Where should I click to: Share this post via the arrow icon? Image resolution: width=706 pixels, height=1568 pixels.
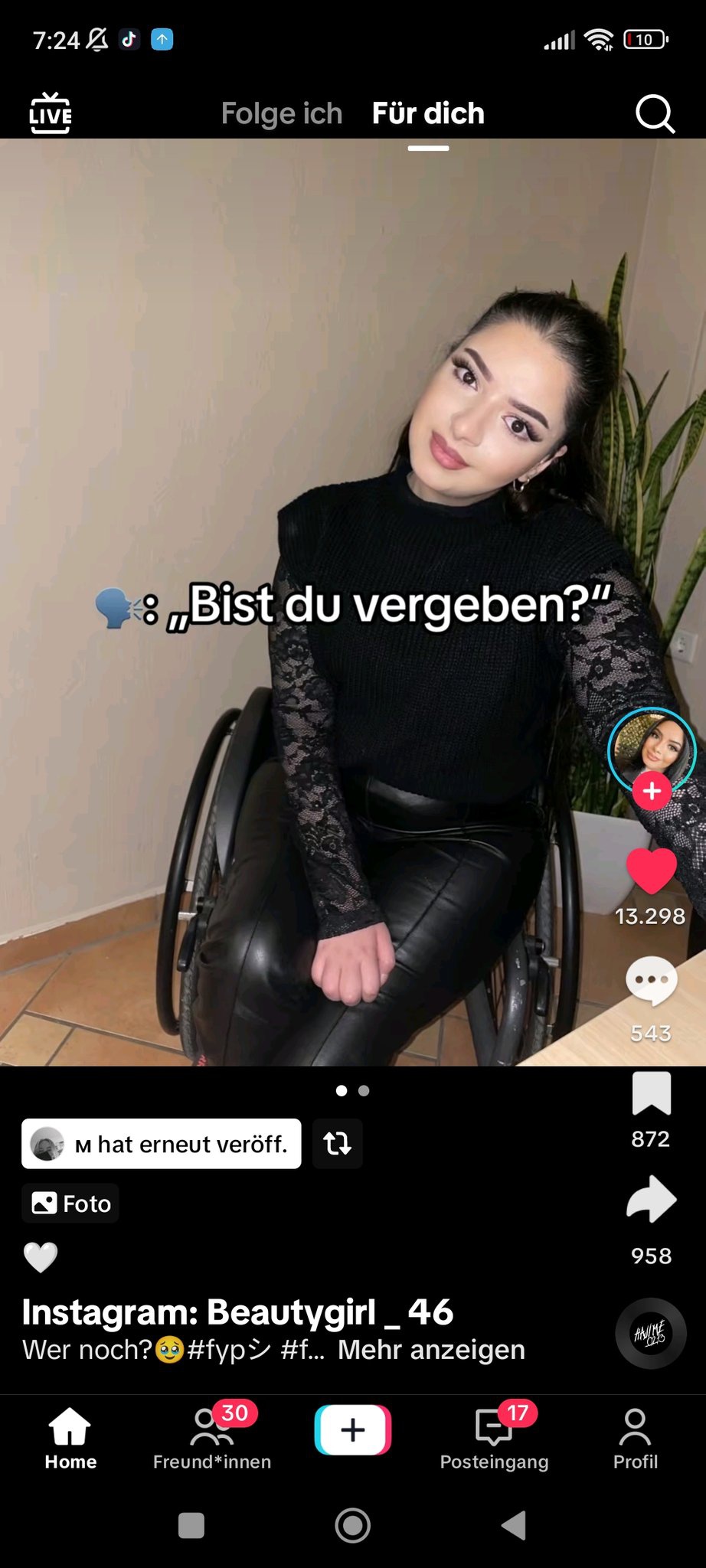[x=651, y=1199]
